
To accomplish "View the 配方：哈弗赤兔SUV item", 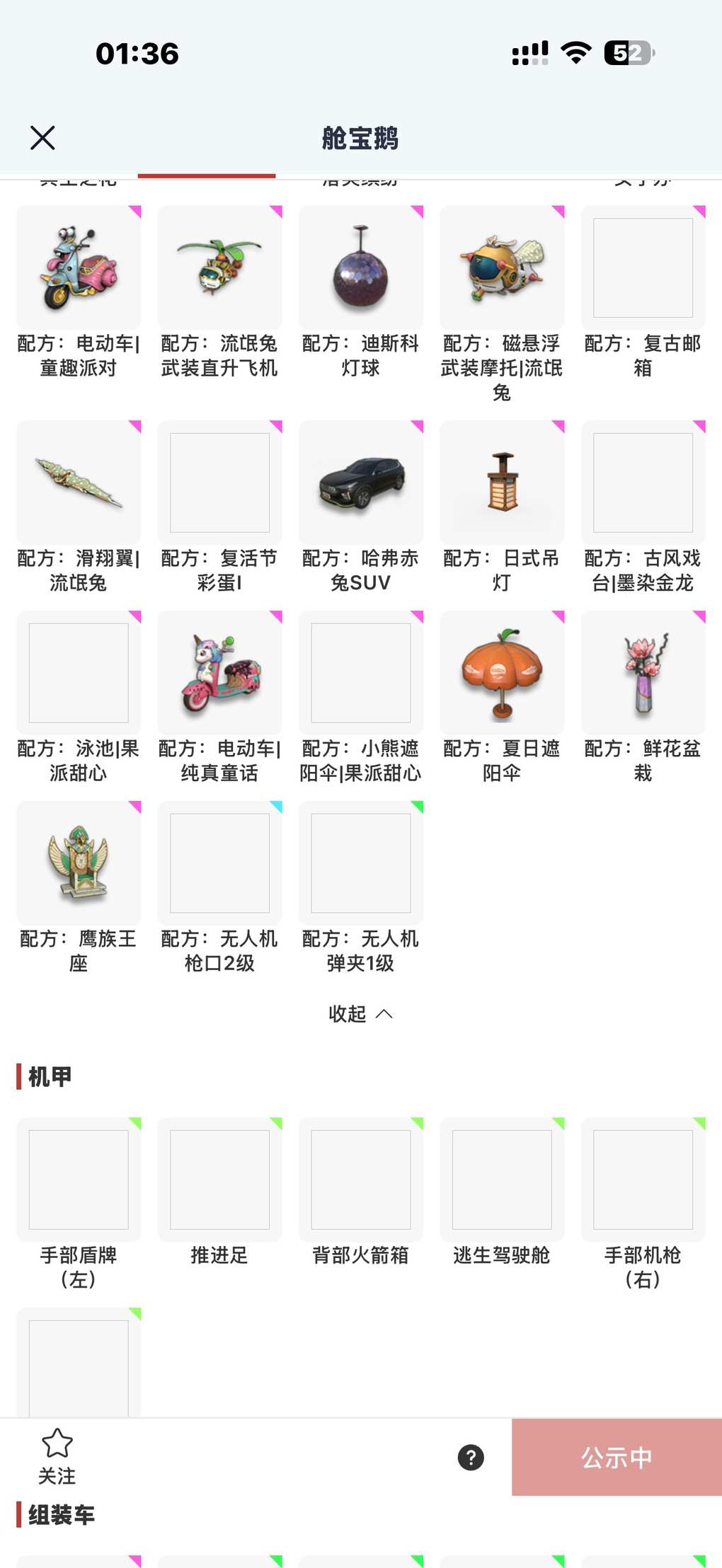I will coord(361,483).
